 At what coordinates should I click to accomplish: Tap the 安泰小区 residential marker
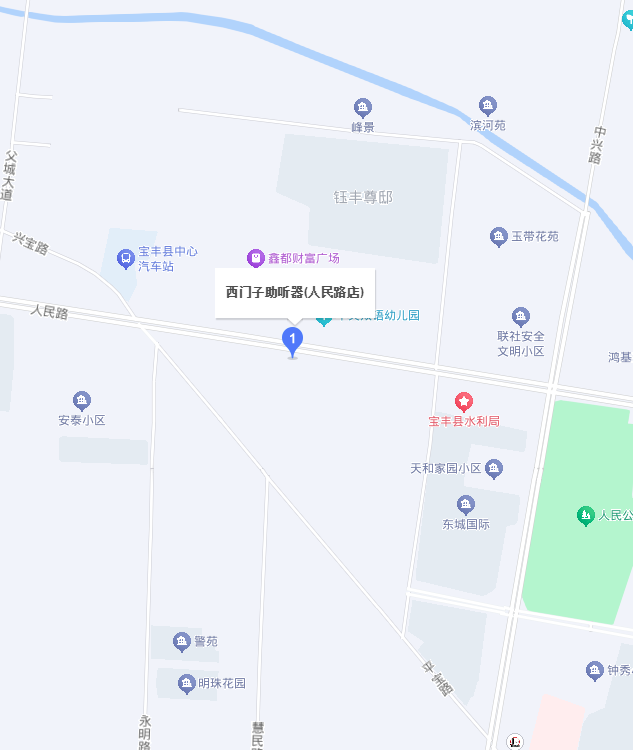(x=82, y=401)
